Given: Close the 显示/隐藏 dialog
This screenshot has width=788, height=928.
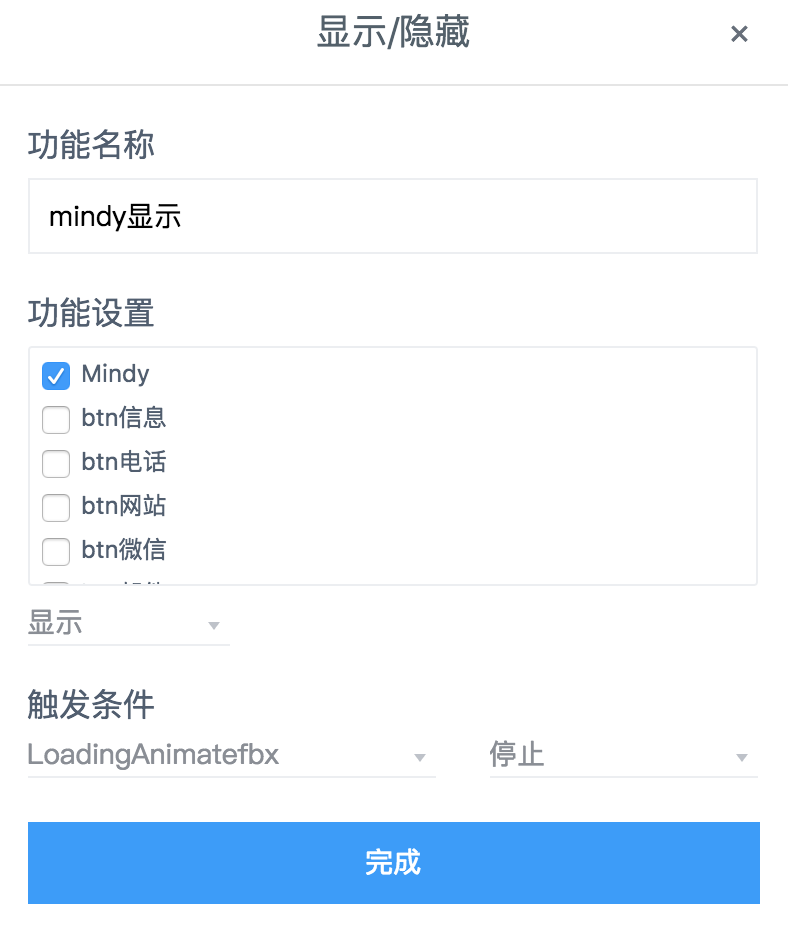Looking at the screenshot, I should (x=739, y=34).
